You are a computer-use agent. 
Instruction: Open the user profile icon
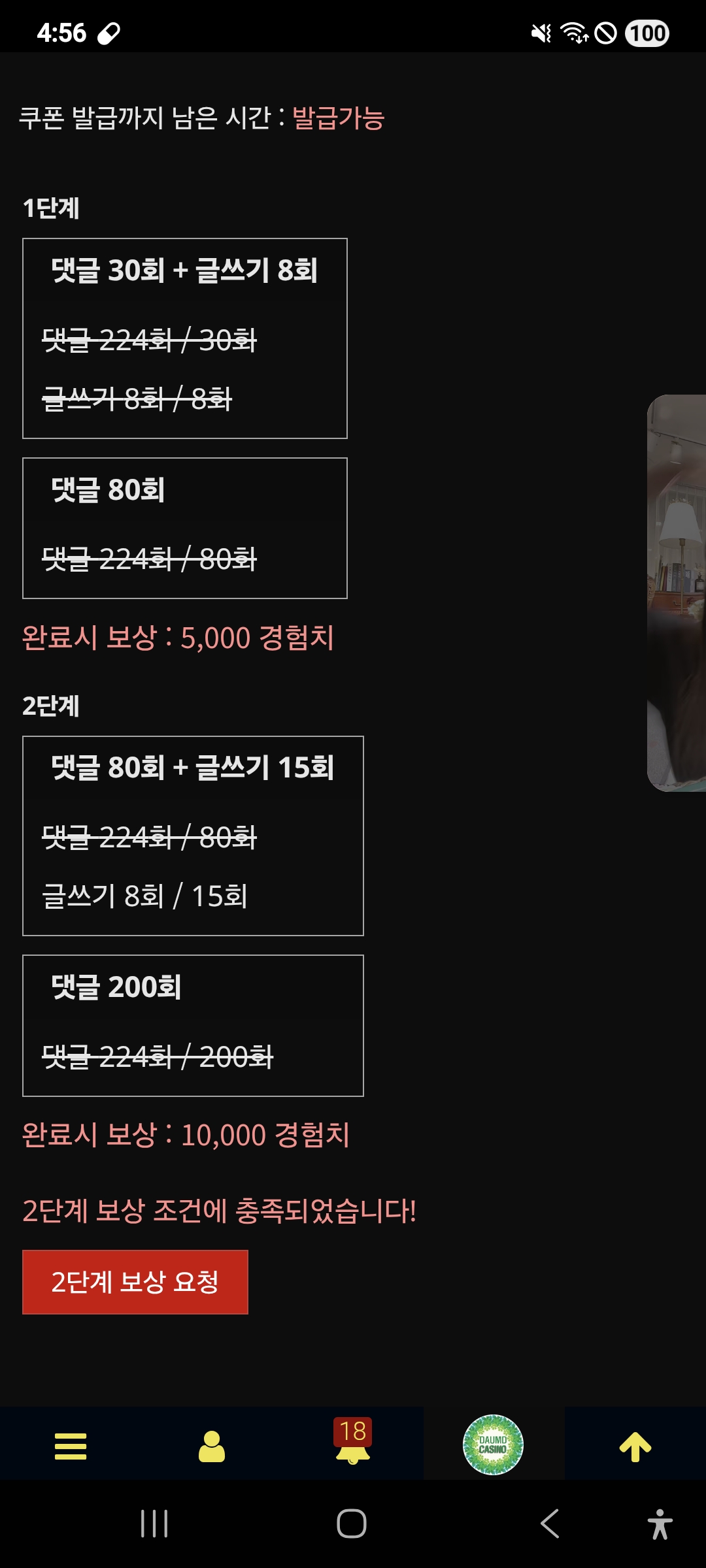click(212, 1446)
